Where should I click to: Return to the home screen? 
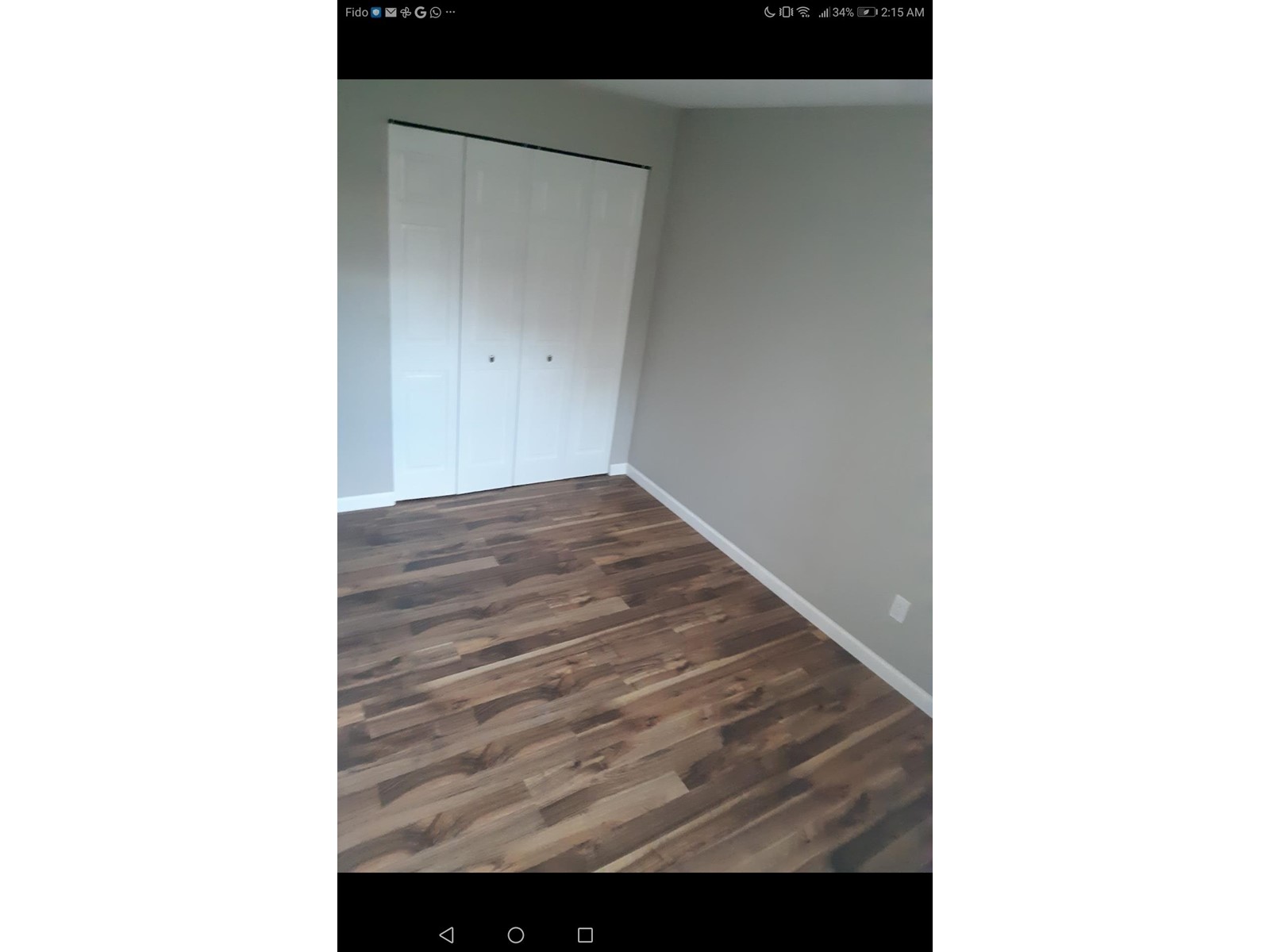coord(516,935)
